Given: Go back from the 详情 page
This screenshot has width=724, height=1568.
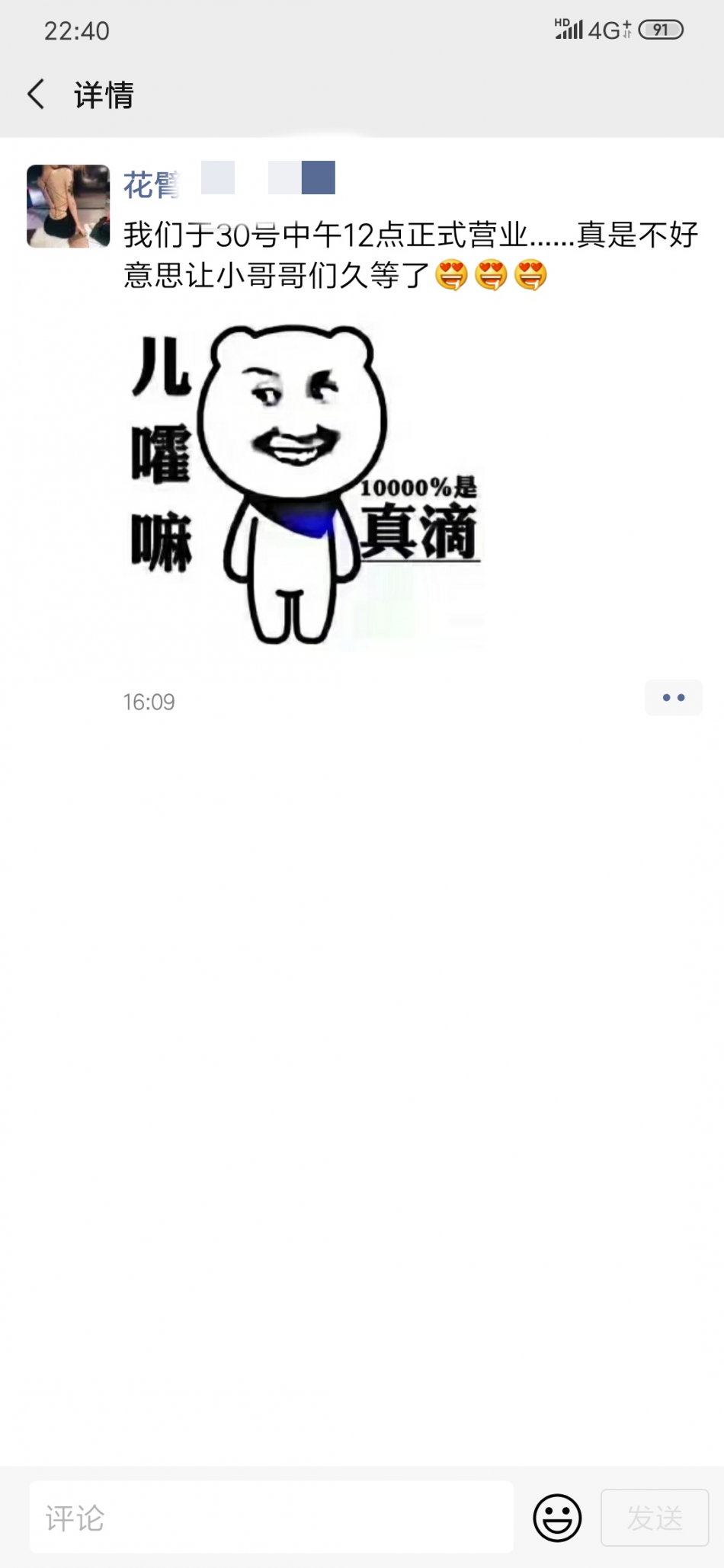Looking at the screenshot, I should tap(36, 94).
